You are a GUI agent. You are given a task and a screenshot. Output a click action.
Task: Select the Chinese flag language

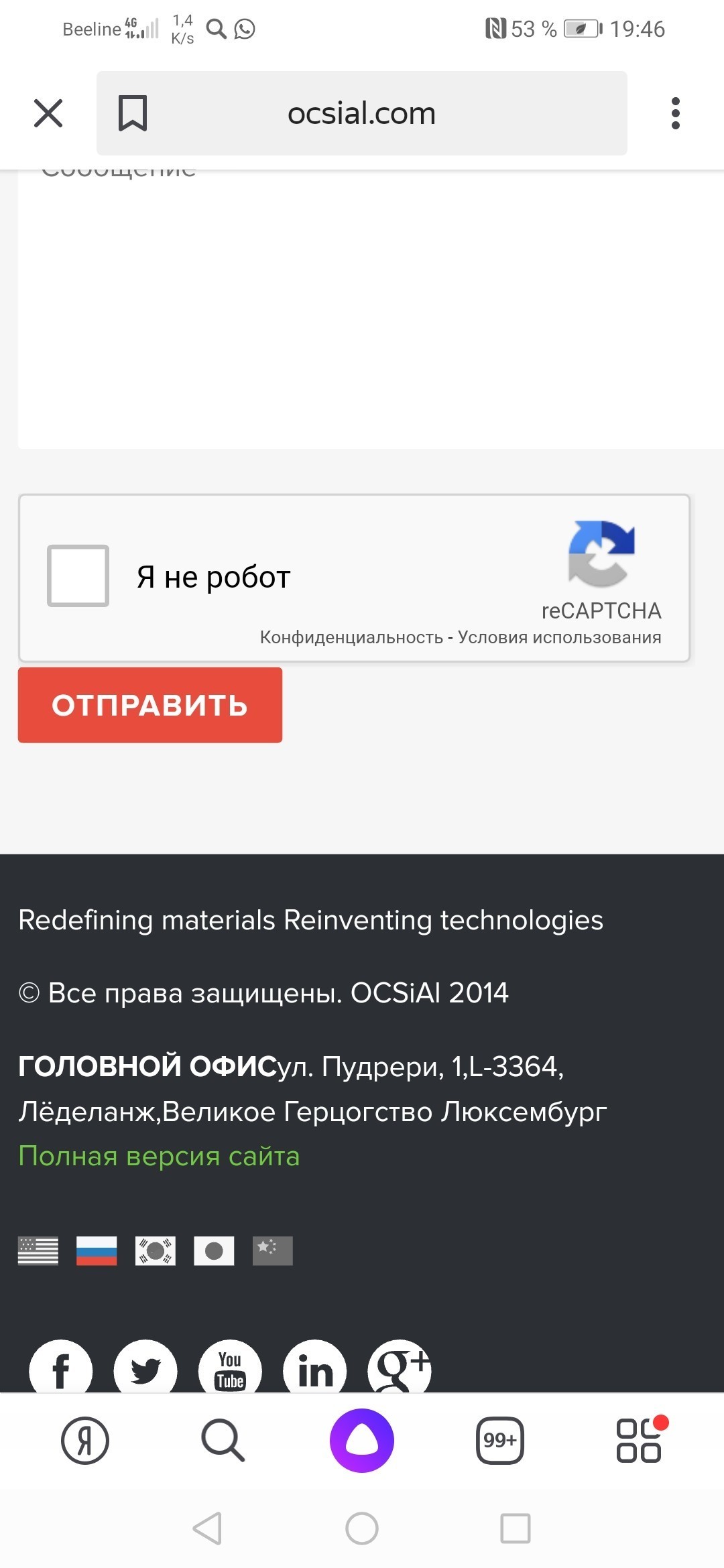273,1250
